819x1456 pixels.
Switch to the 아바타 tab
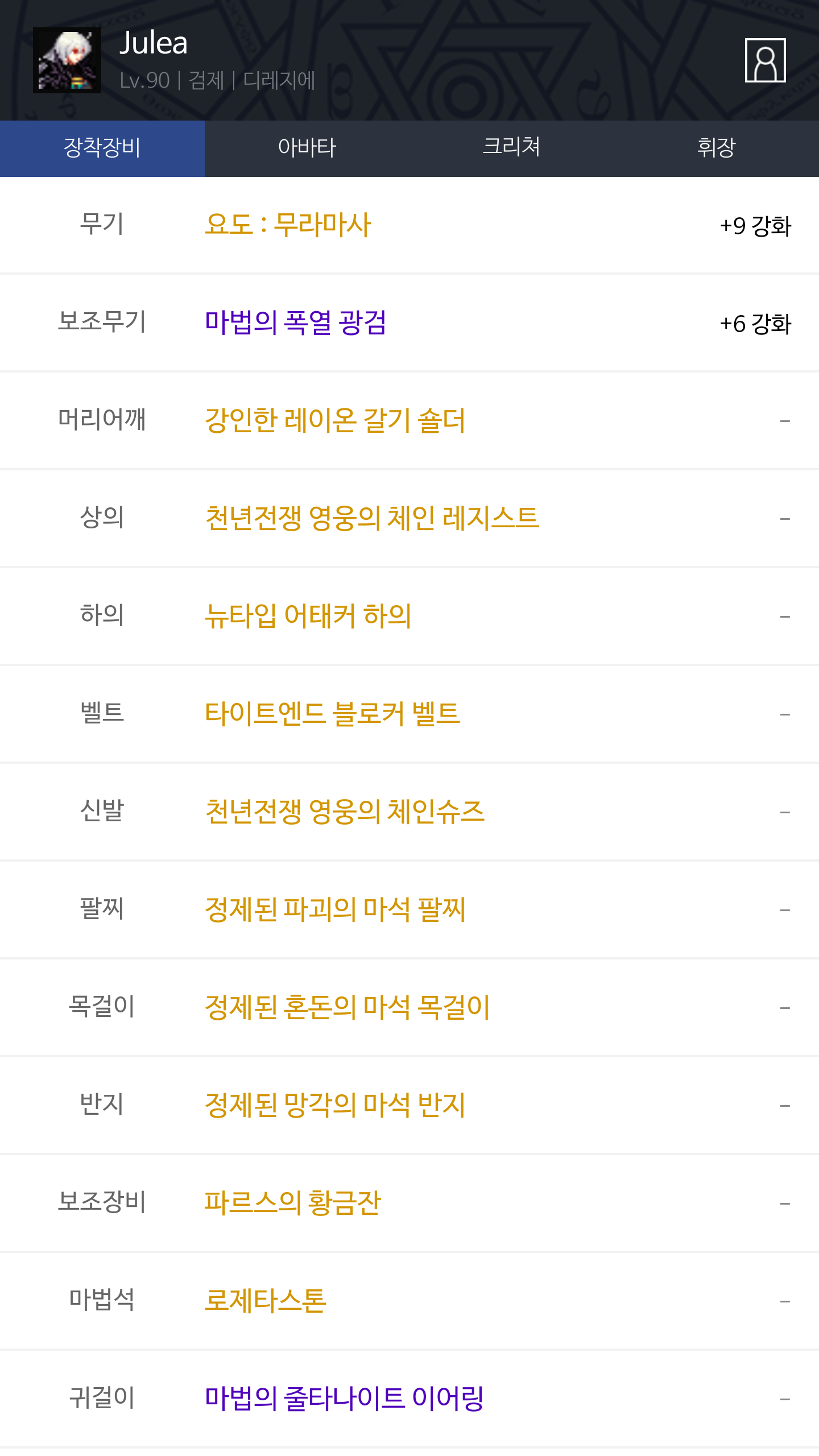[307, 148]
